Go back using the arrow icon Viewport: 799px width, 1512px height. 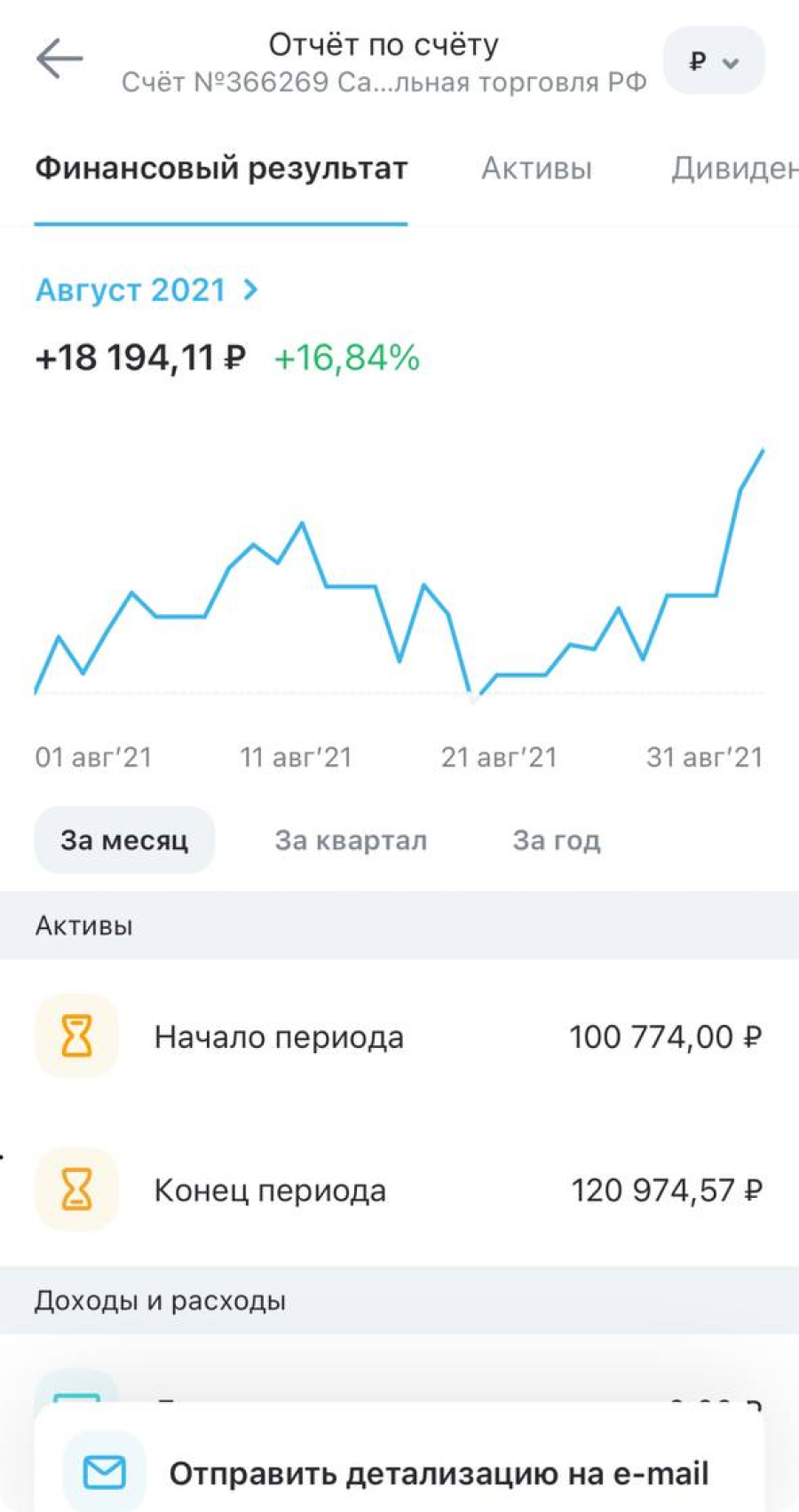click(x=59, y=60)
